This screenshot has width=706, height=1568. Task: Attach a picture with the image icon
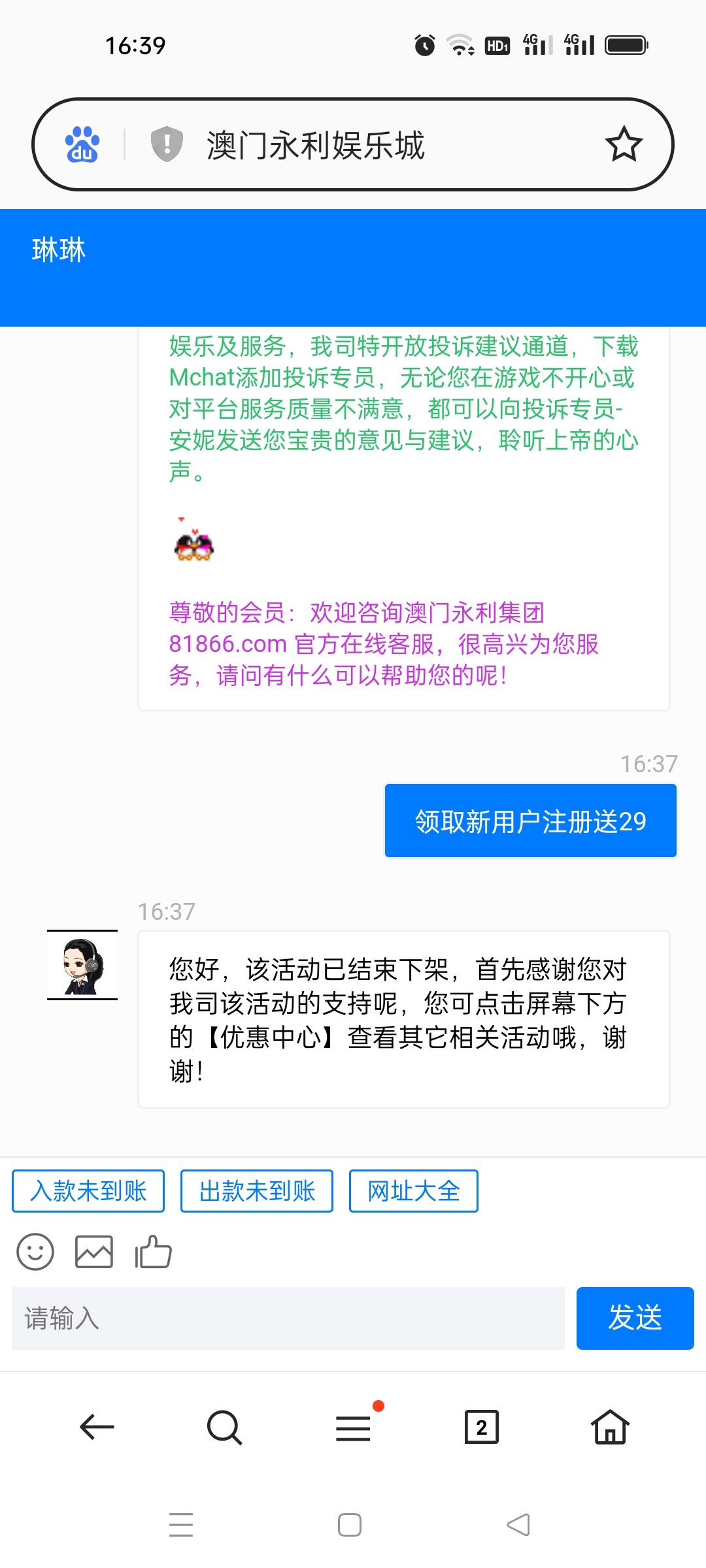[x=94, y=1252]
